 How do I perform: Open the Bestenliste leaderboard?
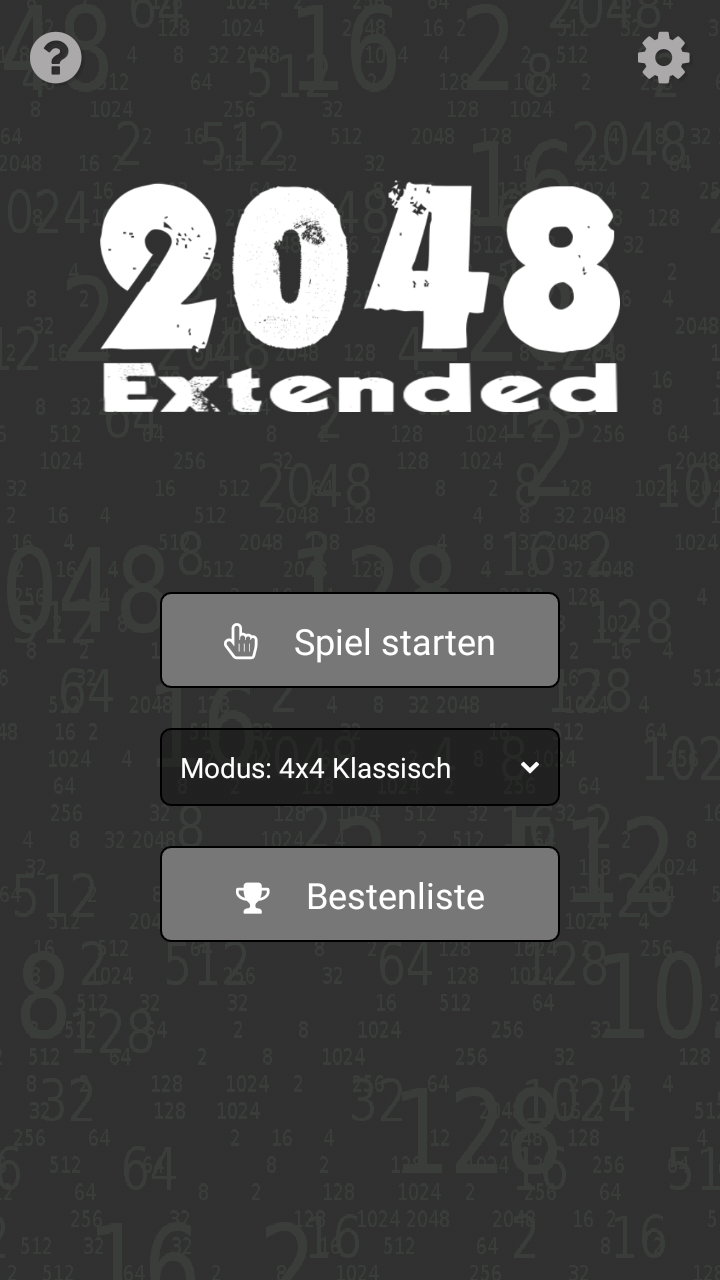(360, 894)
